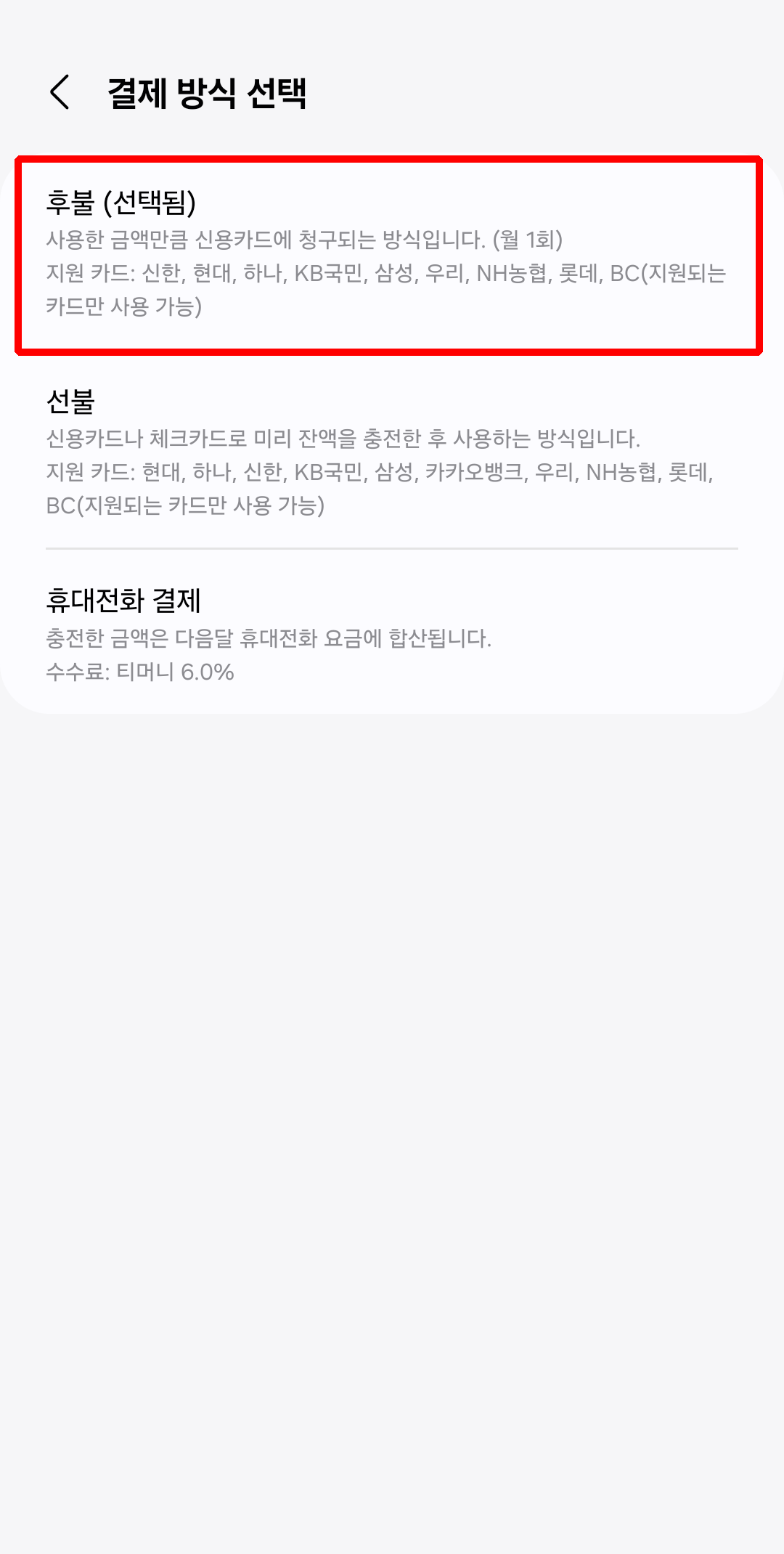Go back from 결제 방식 선택 screen

coord(60,92)
